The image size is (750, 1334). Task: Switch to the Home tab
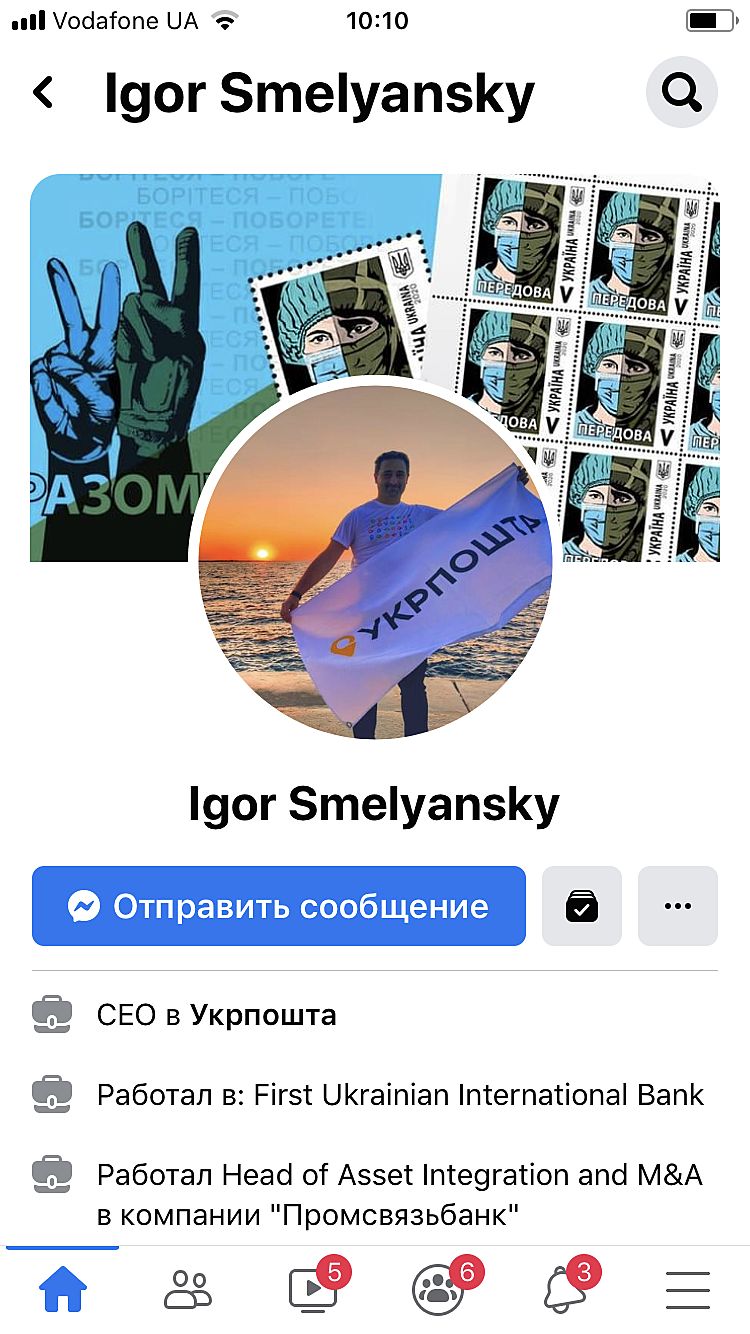(62, 1289)
